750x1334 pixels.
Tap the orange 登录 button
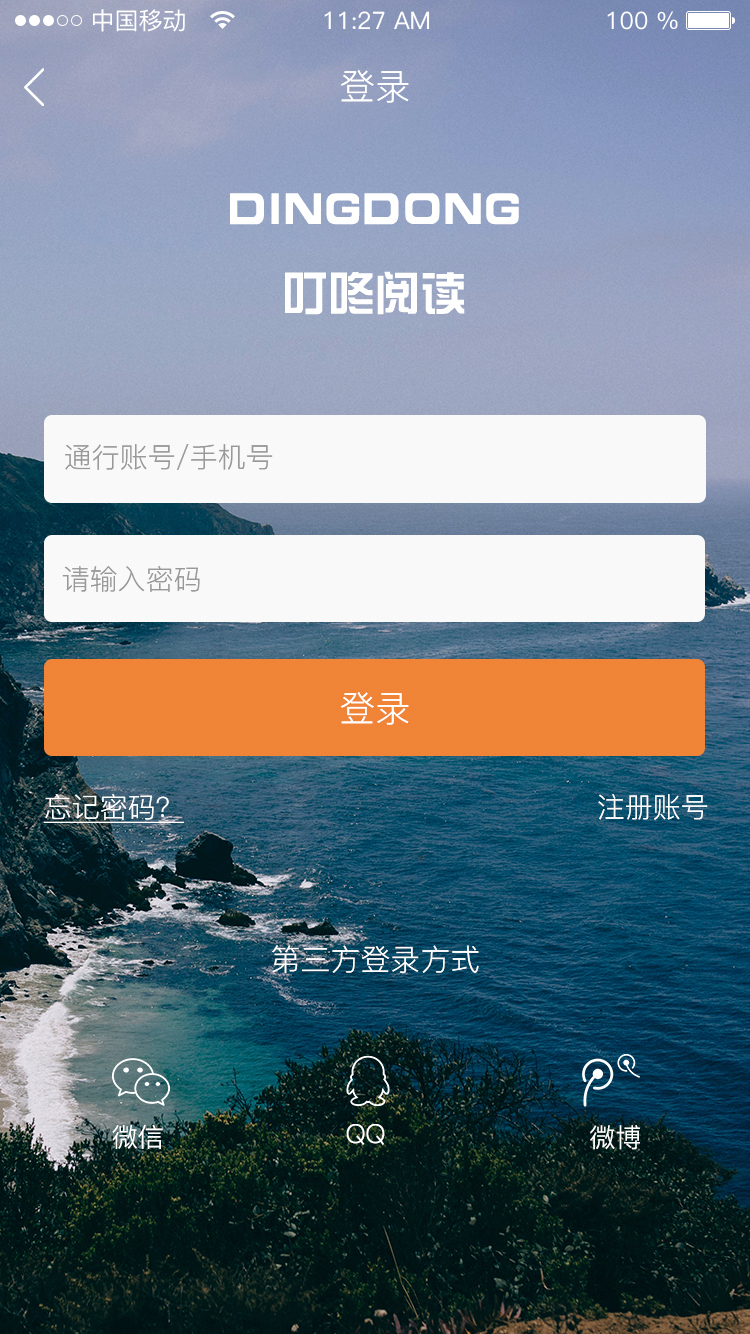[375, 707]
